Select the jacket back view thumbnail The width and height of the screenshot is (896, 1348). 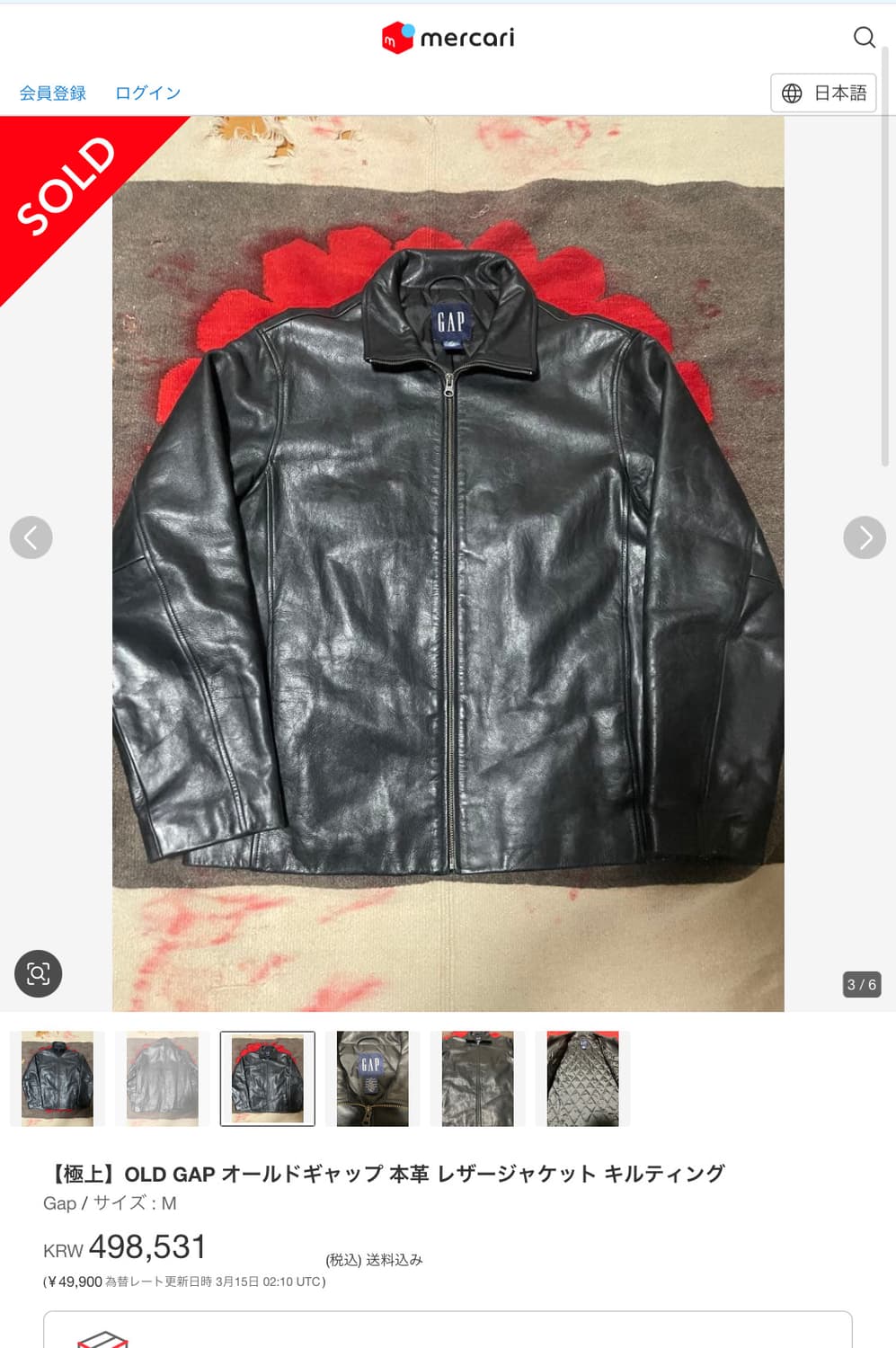coord(163,1078)
